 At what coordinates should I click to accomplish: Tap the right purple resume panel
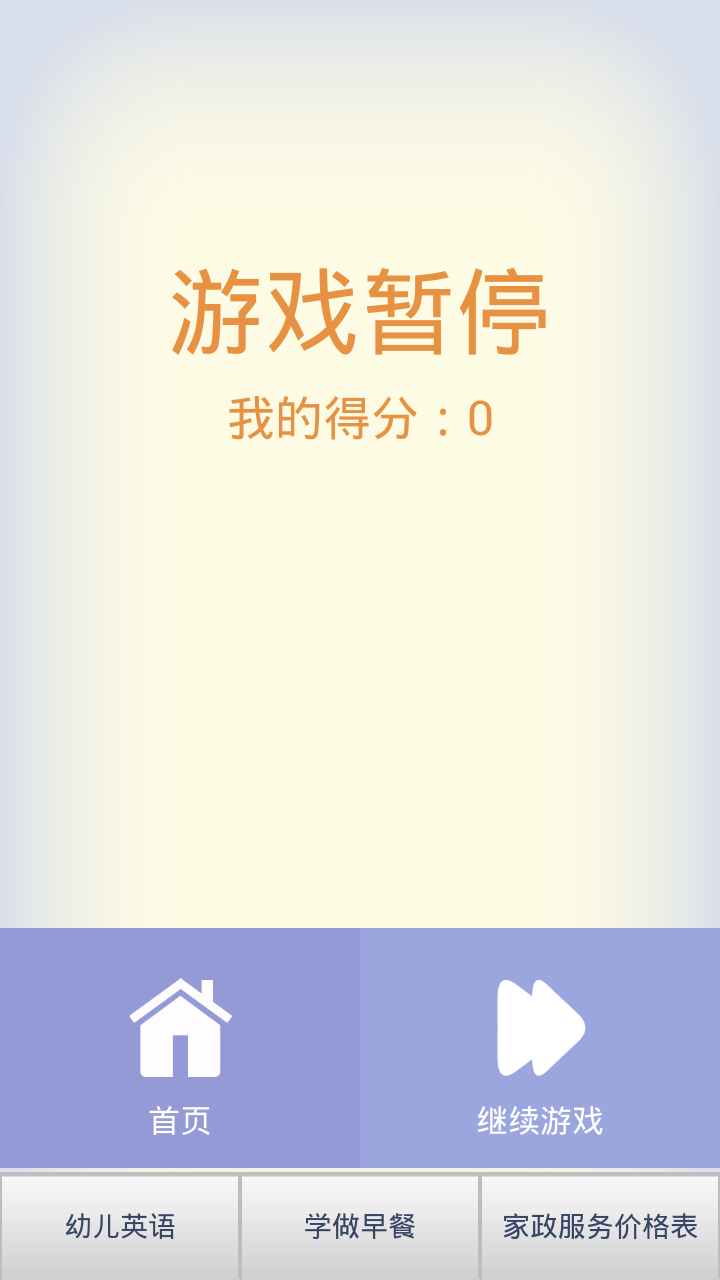540,1047
